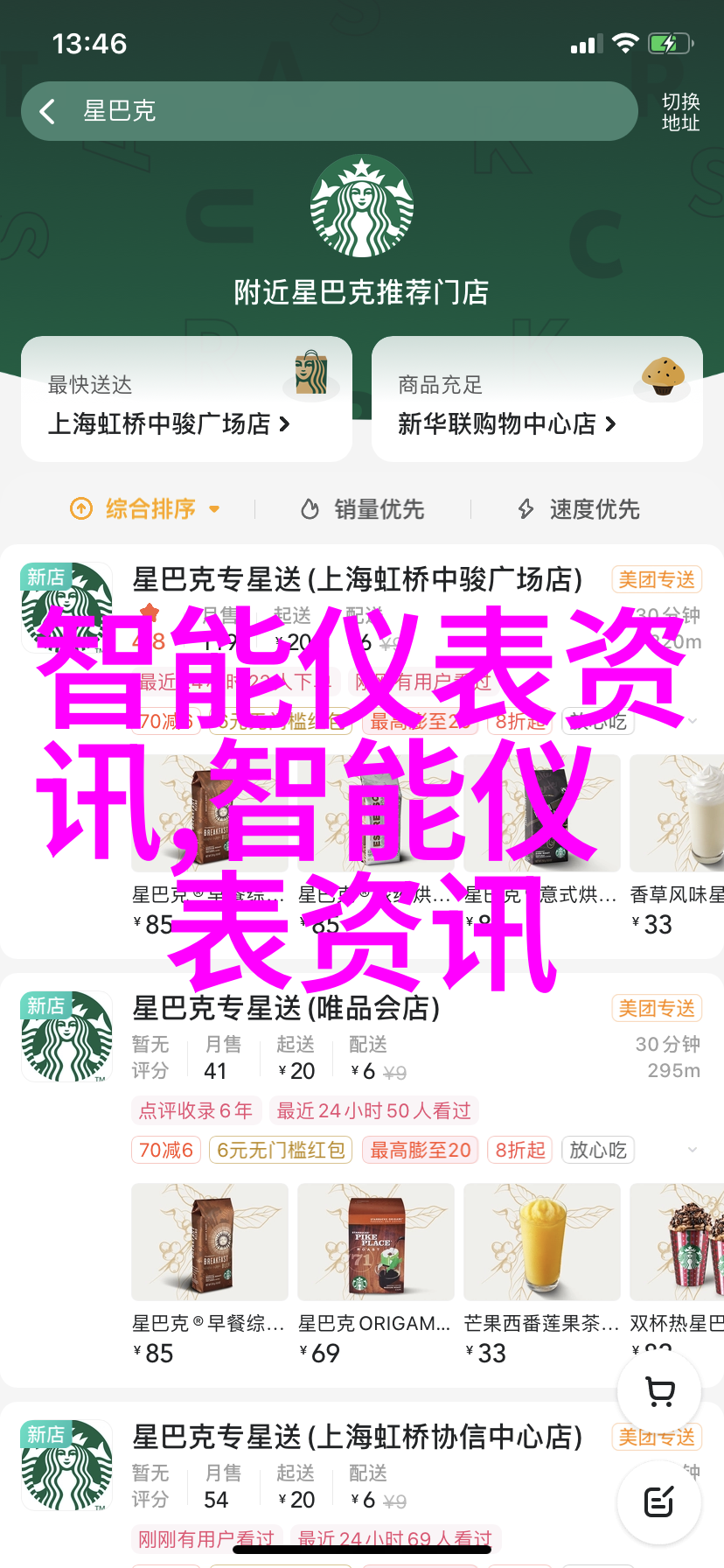Go back using the arrow icon
724x1568 pixels.
pos(48,111)
